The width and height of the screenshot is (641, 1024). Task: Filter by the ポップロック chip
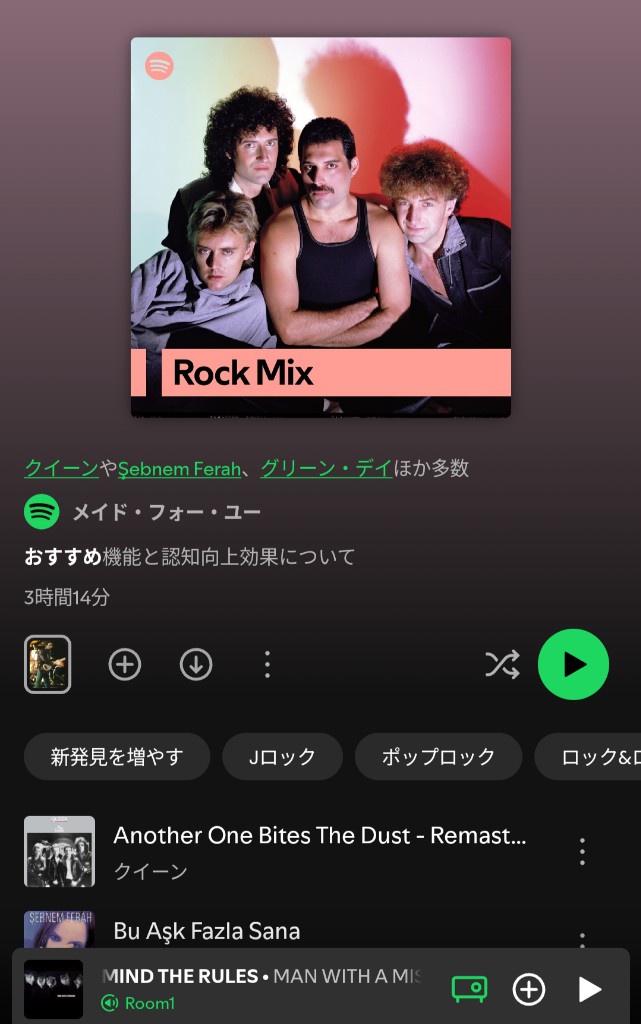tap(438, 757)
